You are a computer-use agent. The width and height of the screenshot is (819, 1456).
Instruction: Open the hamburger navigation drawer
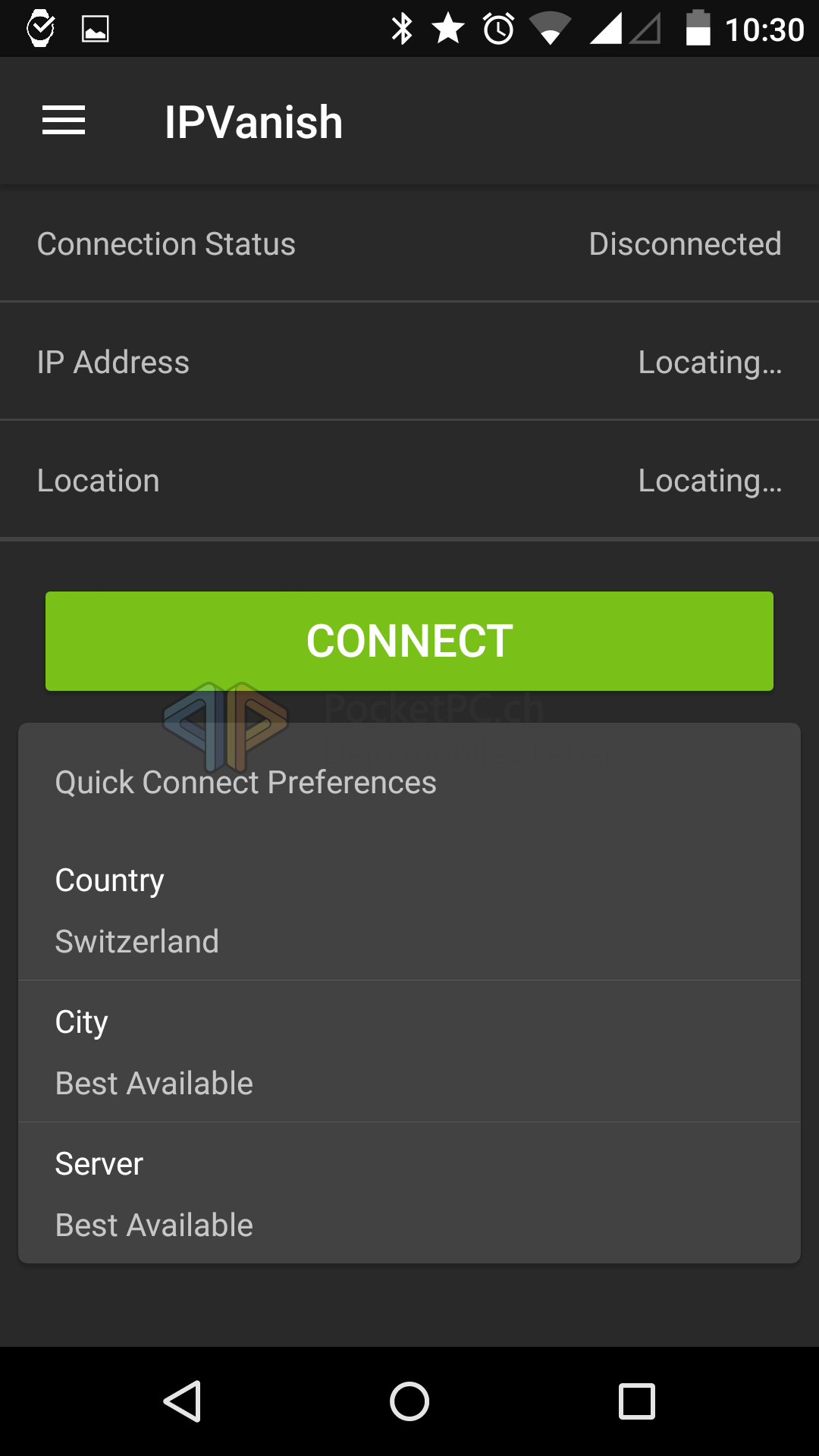(x=64, y=121)
